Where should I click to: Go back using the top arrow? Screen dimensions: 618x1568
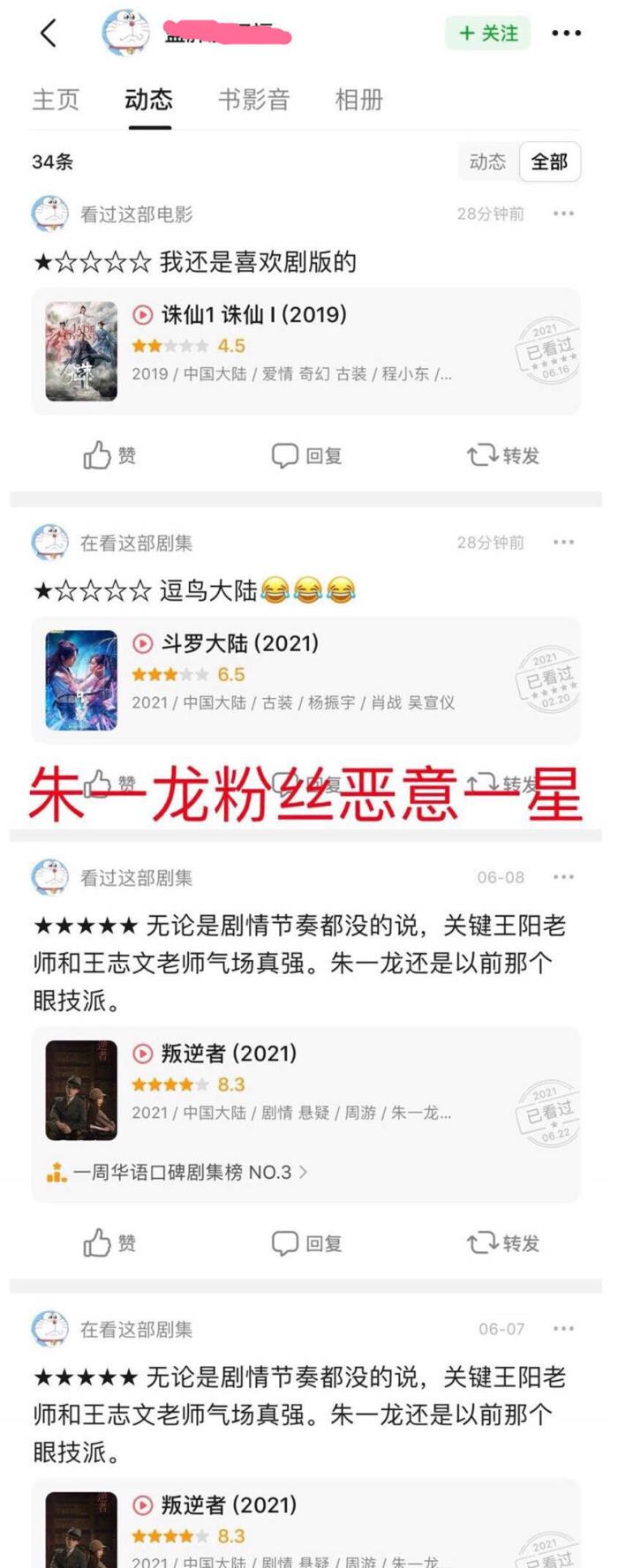coord(49,34)
